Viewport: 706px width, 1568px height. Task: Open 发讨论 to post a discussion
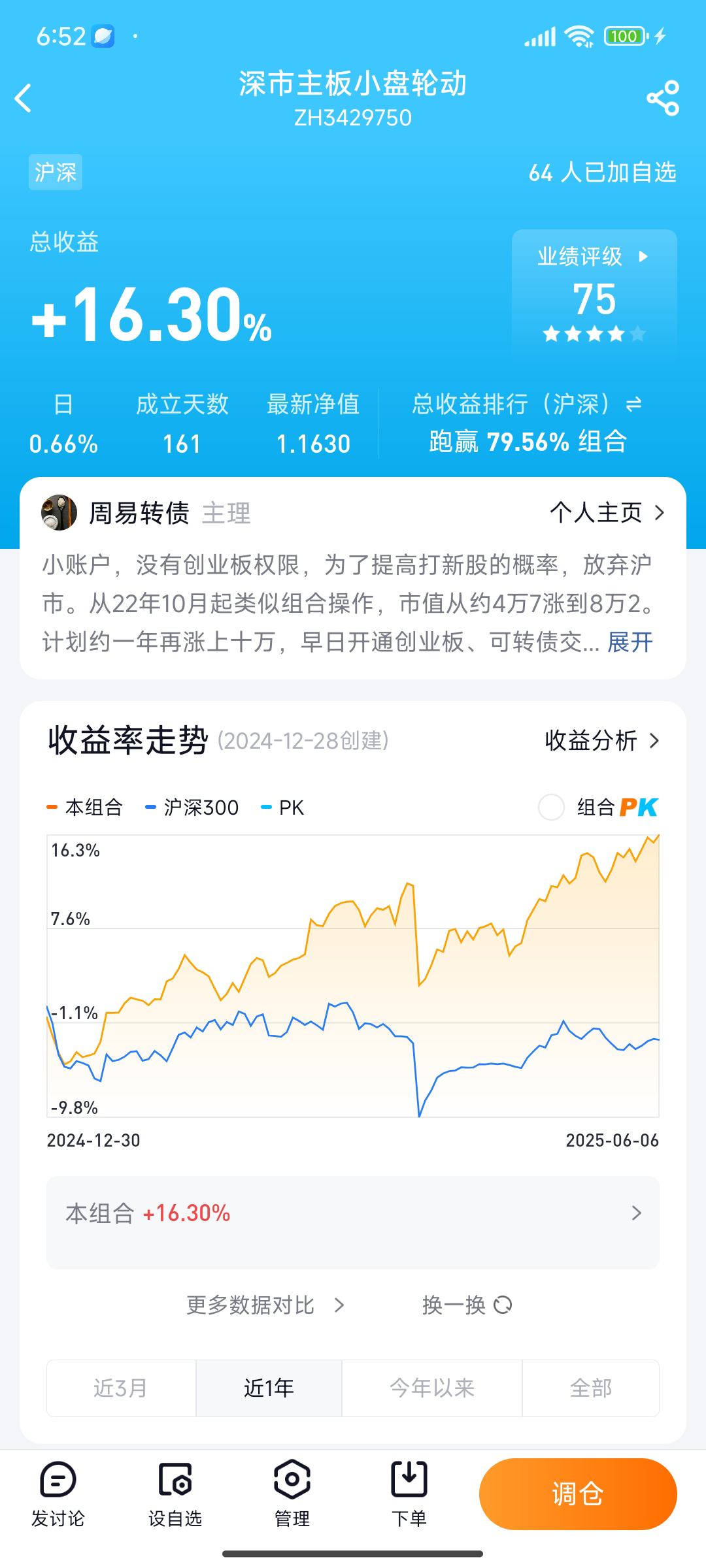(x=58, y=1494)
